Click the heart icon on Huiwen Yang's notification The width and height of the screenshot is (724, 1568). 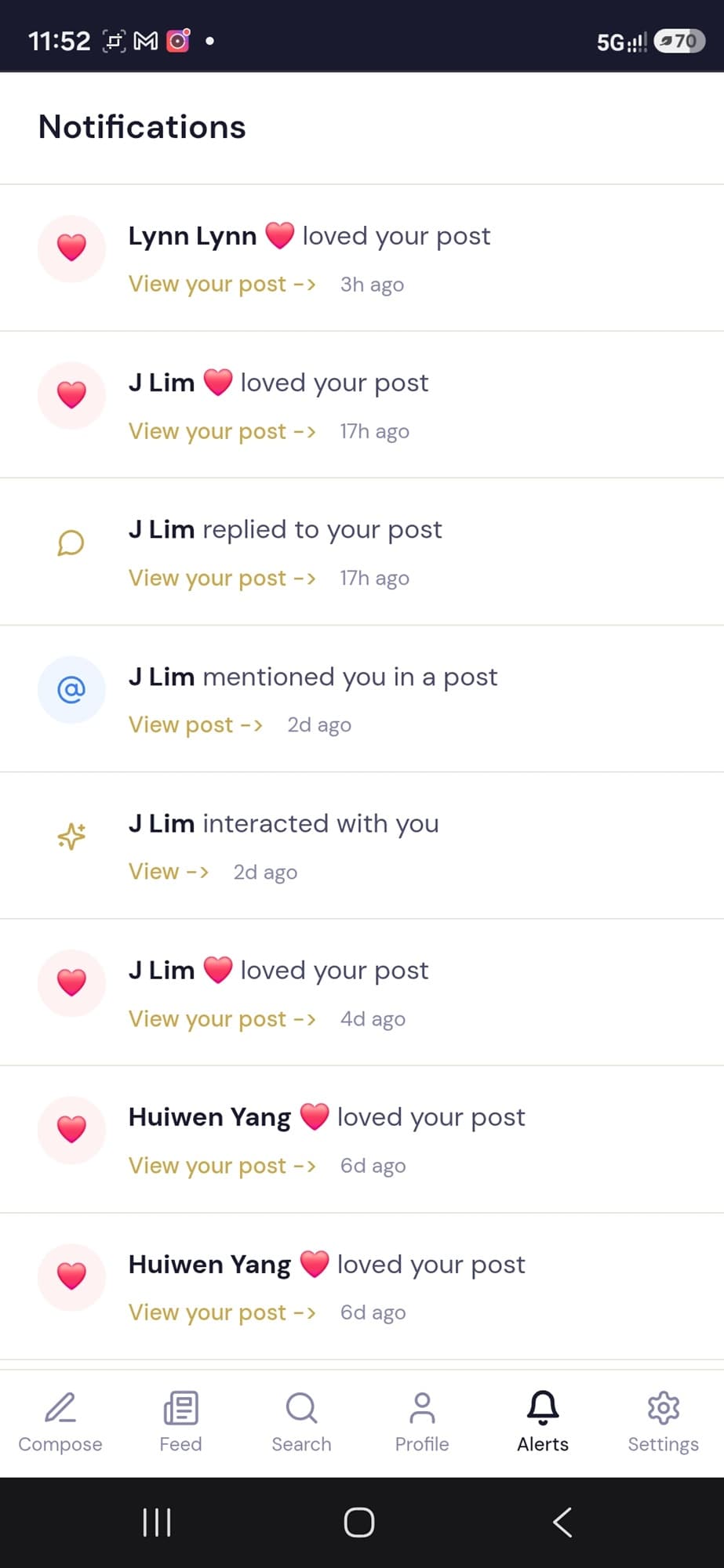click(x=71, y=1130)
